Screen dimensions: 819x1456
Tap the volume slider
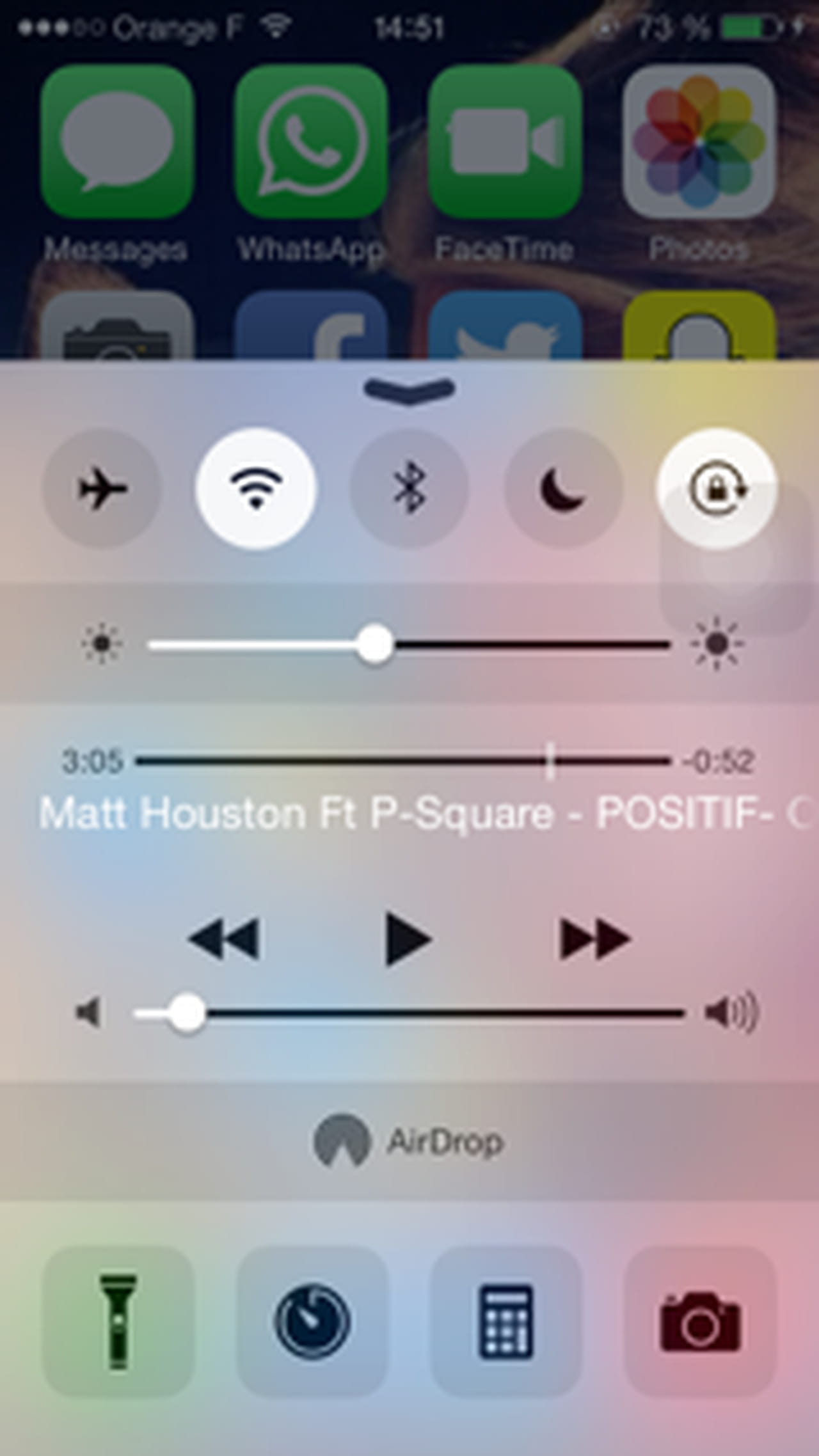[409, 1013]
